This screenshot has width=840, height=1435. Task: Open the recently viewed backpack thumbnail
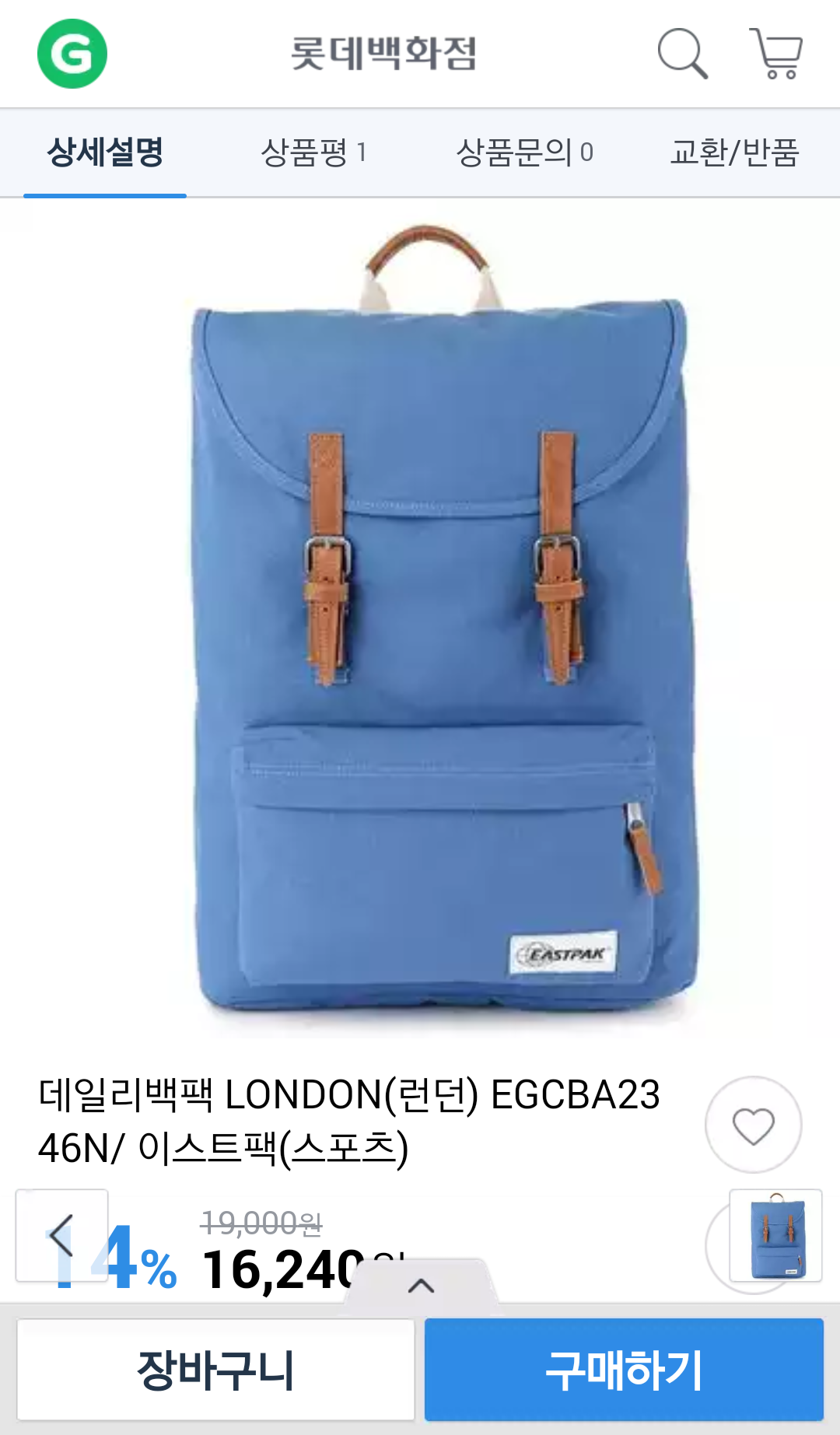click(x=775, y=1235)
